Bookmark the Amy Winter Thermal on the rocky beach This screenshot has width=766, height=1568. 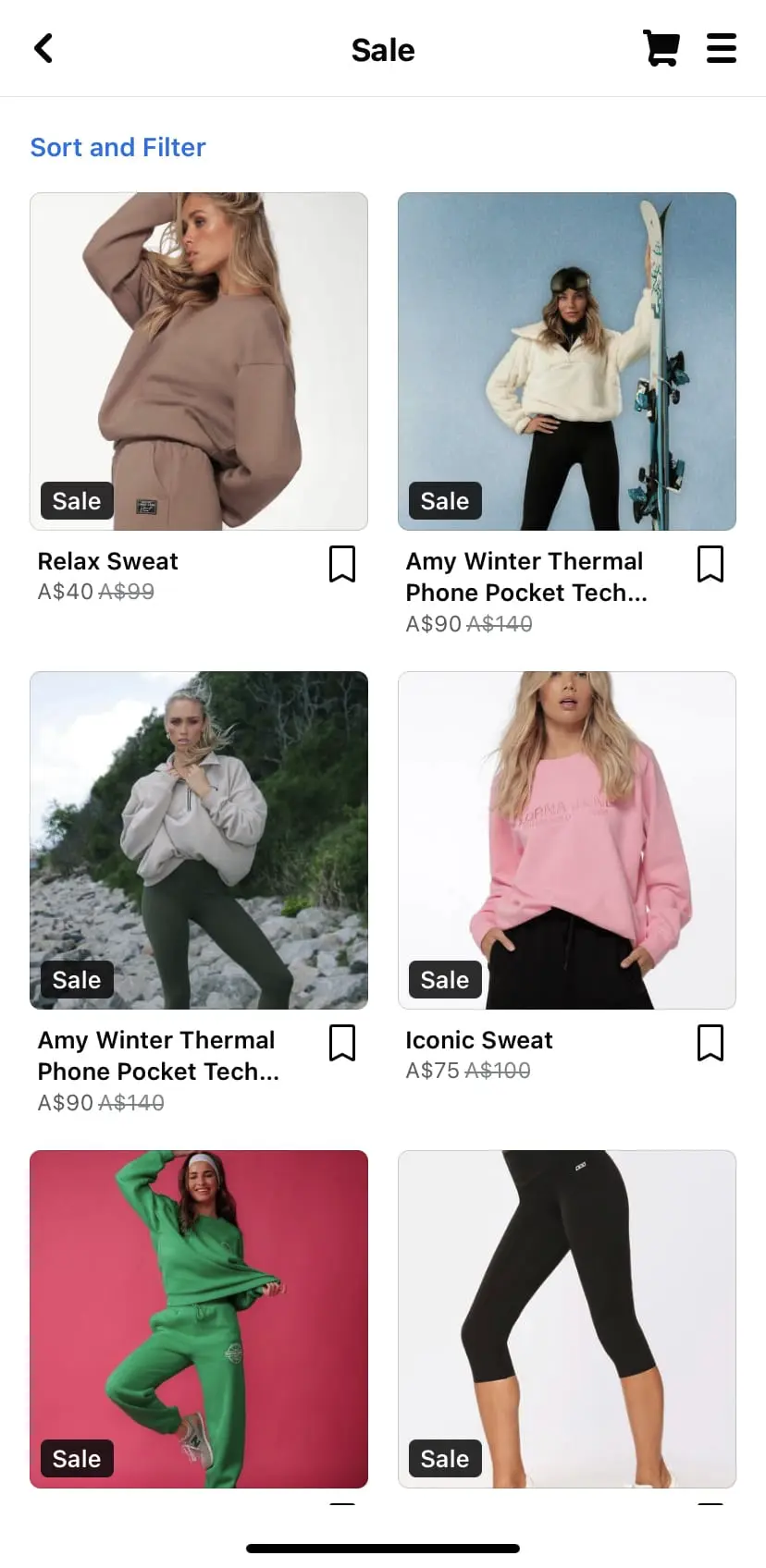coord(342,1043)
